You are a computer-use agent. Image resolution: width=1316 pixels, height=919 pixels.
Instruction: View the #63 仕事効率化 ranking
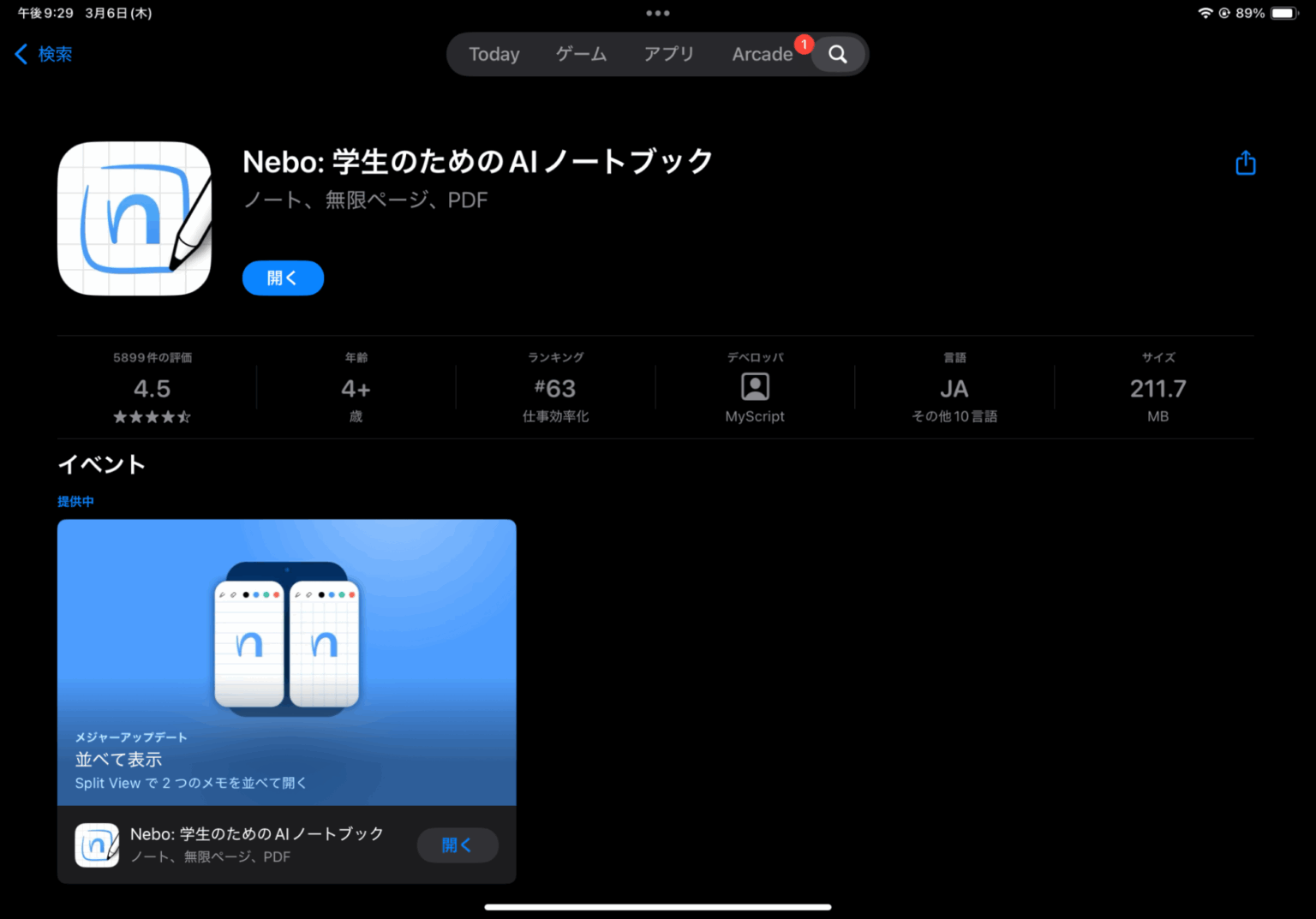point(555,389)
